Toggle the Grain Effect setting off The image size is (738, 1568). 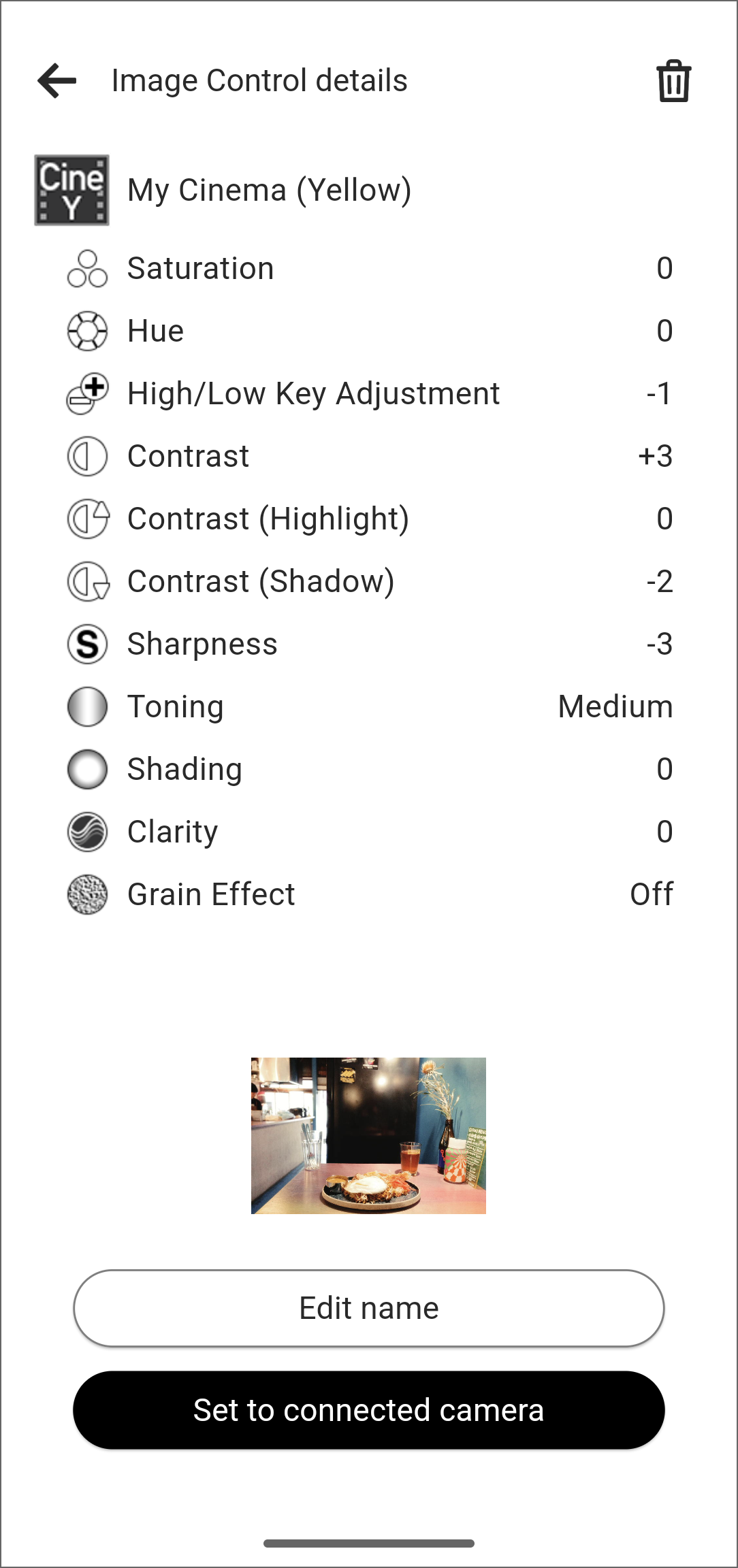click(x=651, y=895)
